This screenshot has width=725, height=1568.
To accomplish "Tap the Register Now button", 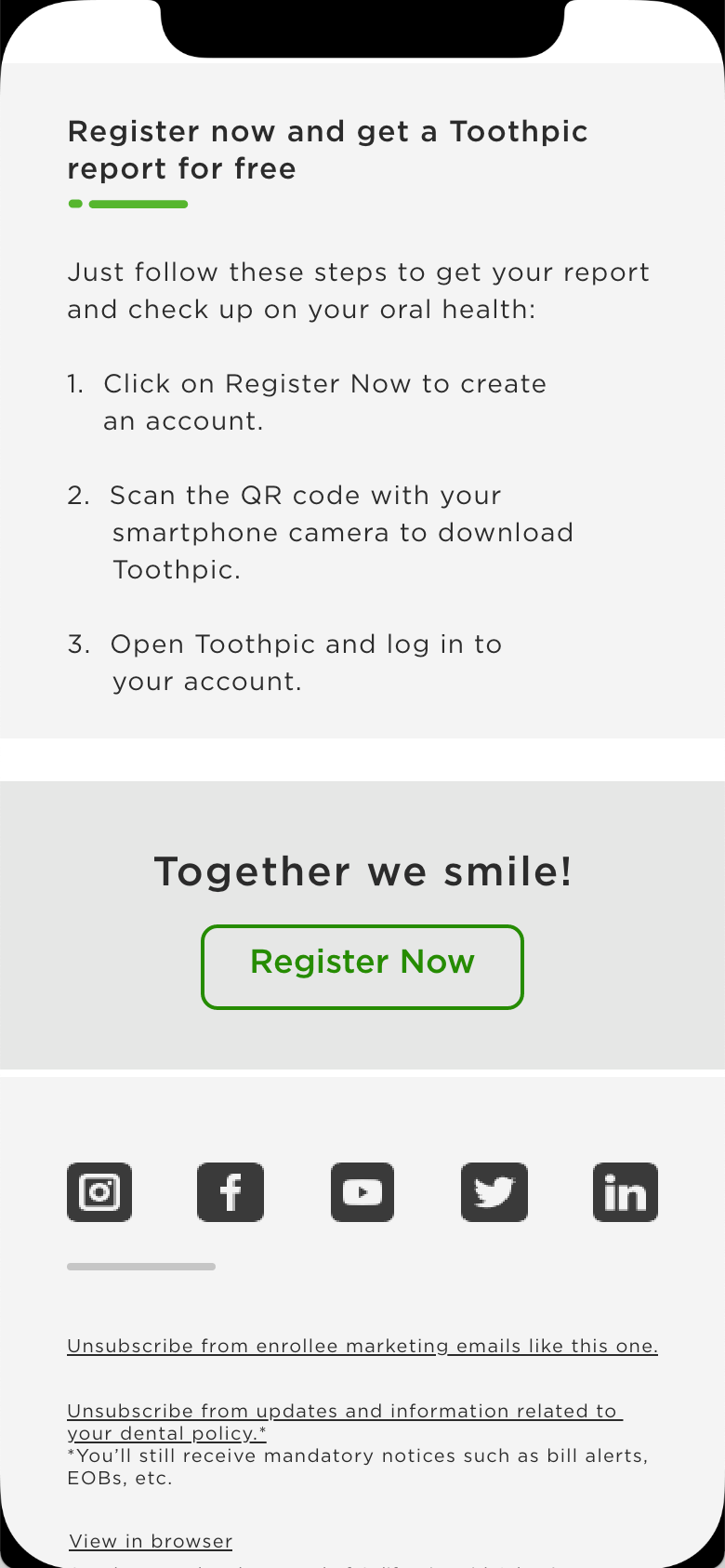I will (362, 966).
